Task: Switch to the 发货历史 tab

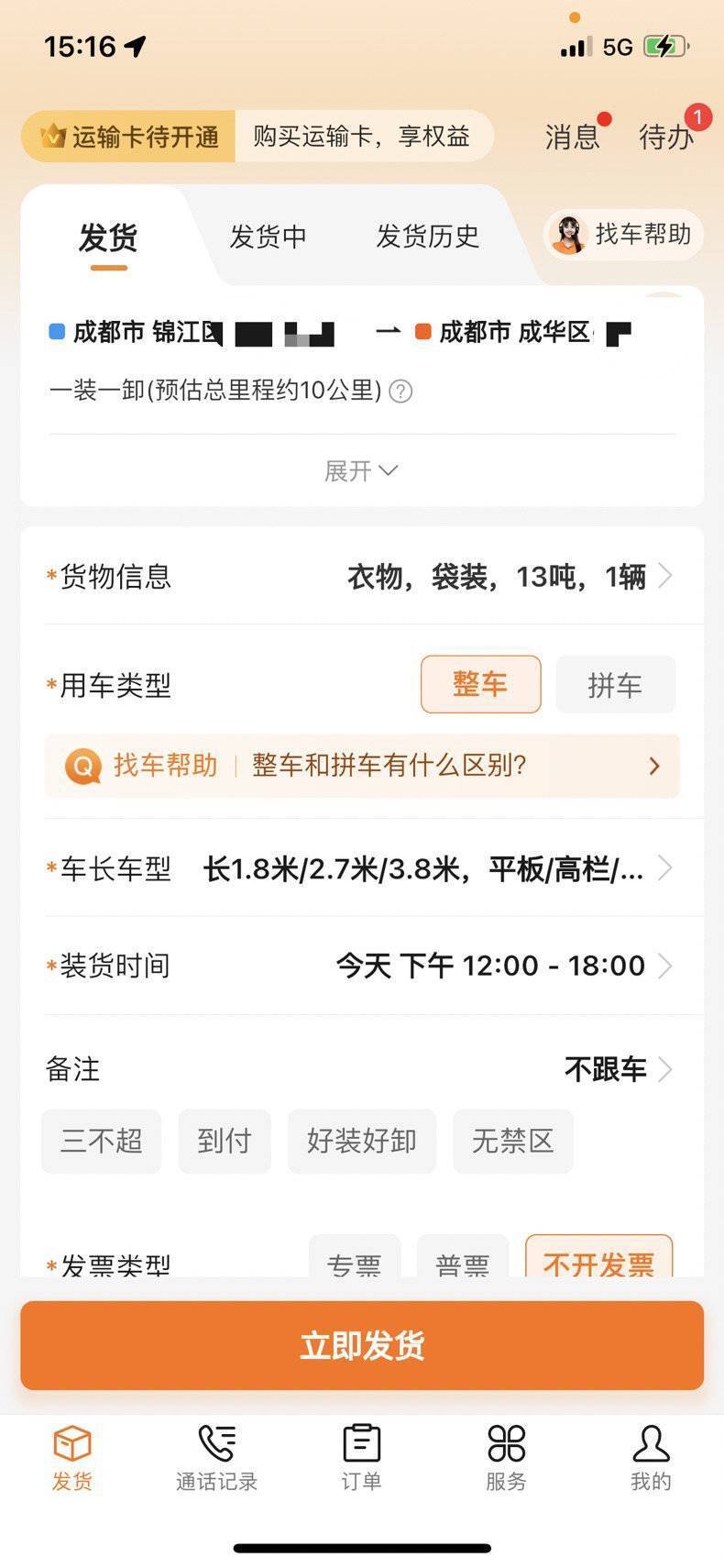Action: tap(426, 237)
